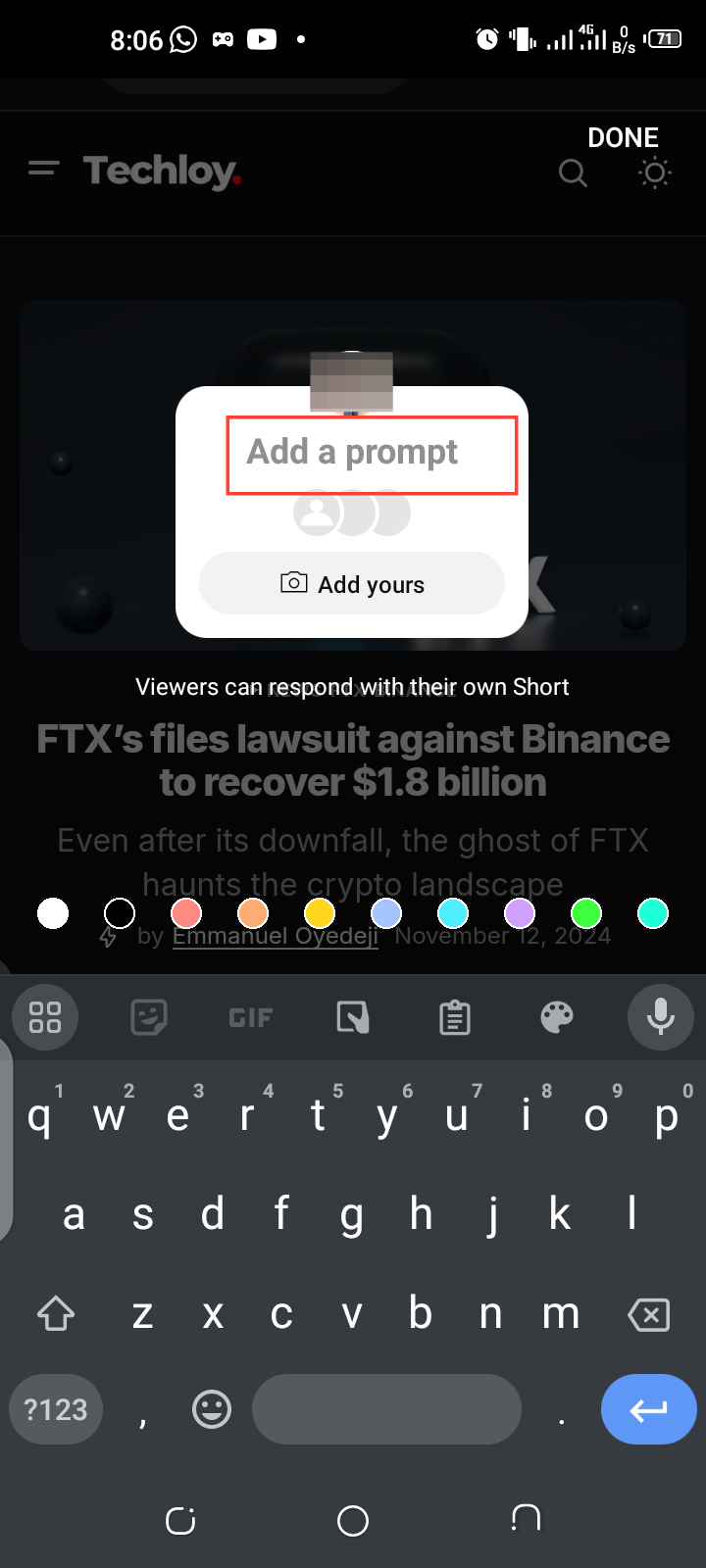Select the cyan color swatch
This screenshot has height=1568, width=706.
pos(453,913)
